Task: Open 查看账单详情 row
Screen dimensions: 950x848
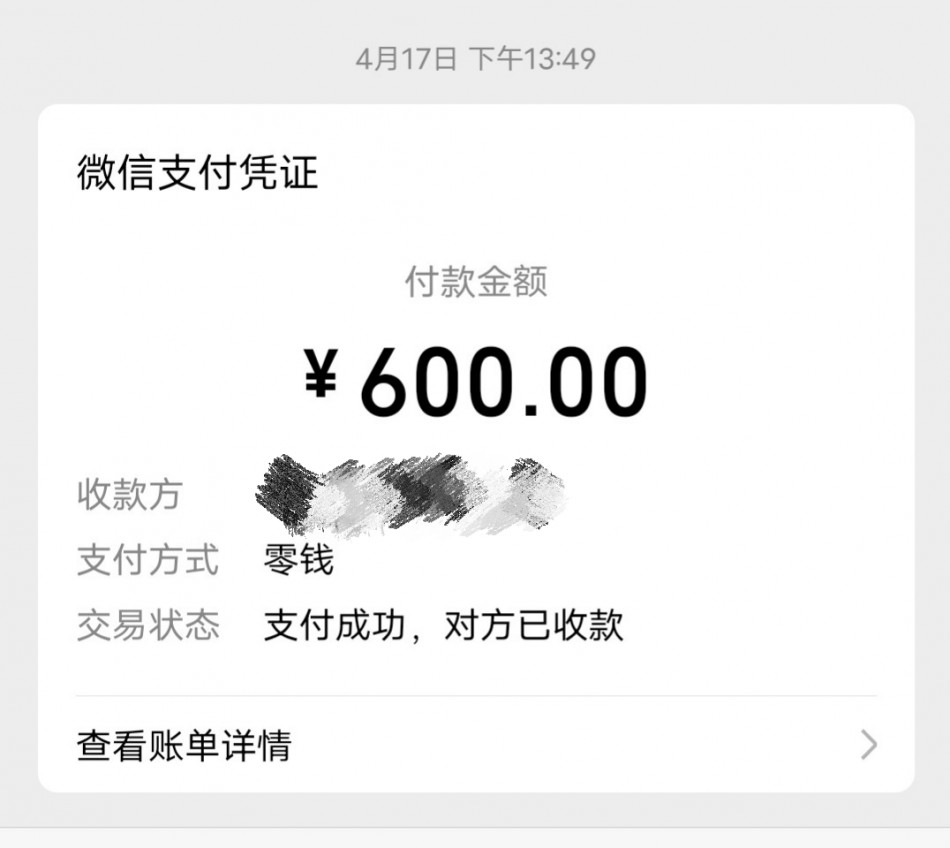Action: [476, 745]
